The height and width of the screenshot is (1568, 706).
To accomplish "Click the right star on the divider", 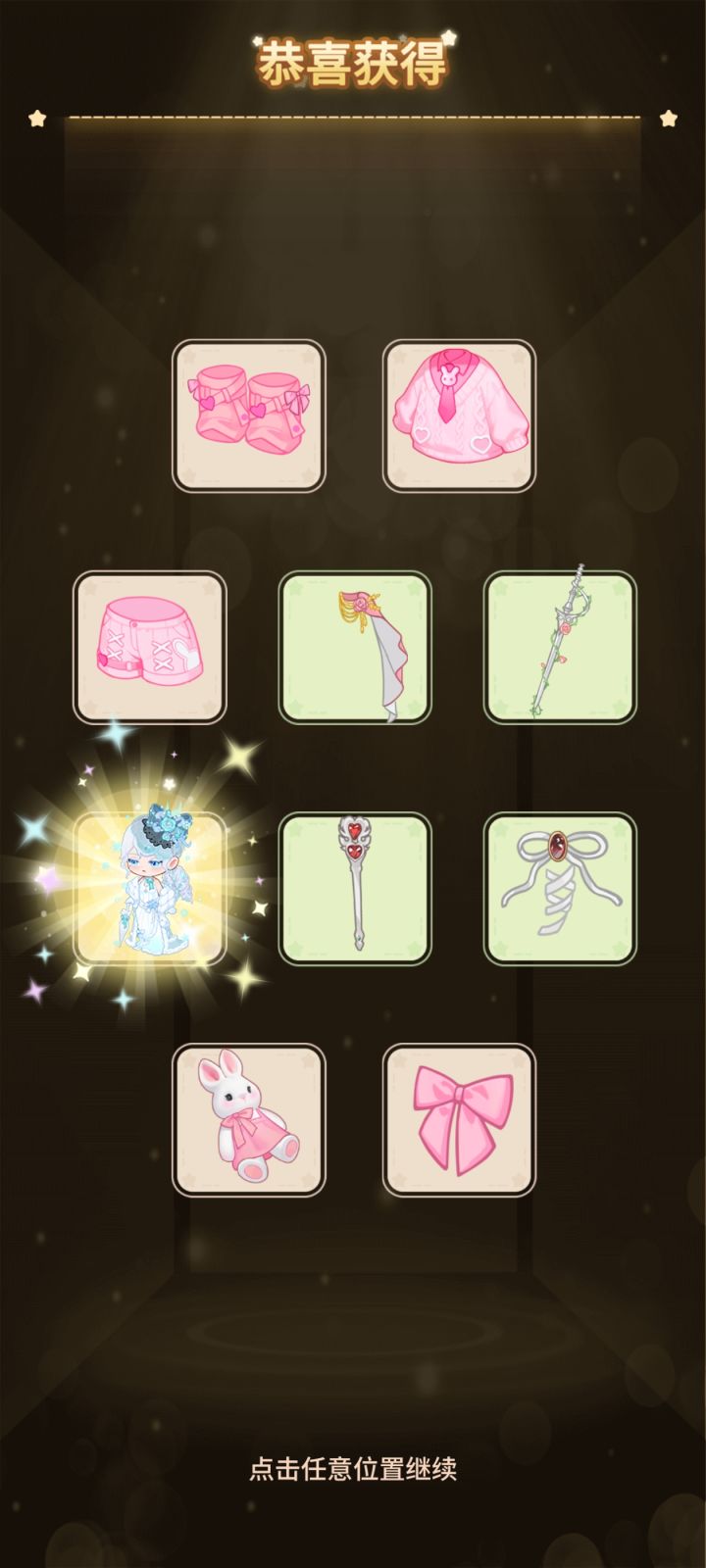I will (x=670, y=118).
